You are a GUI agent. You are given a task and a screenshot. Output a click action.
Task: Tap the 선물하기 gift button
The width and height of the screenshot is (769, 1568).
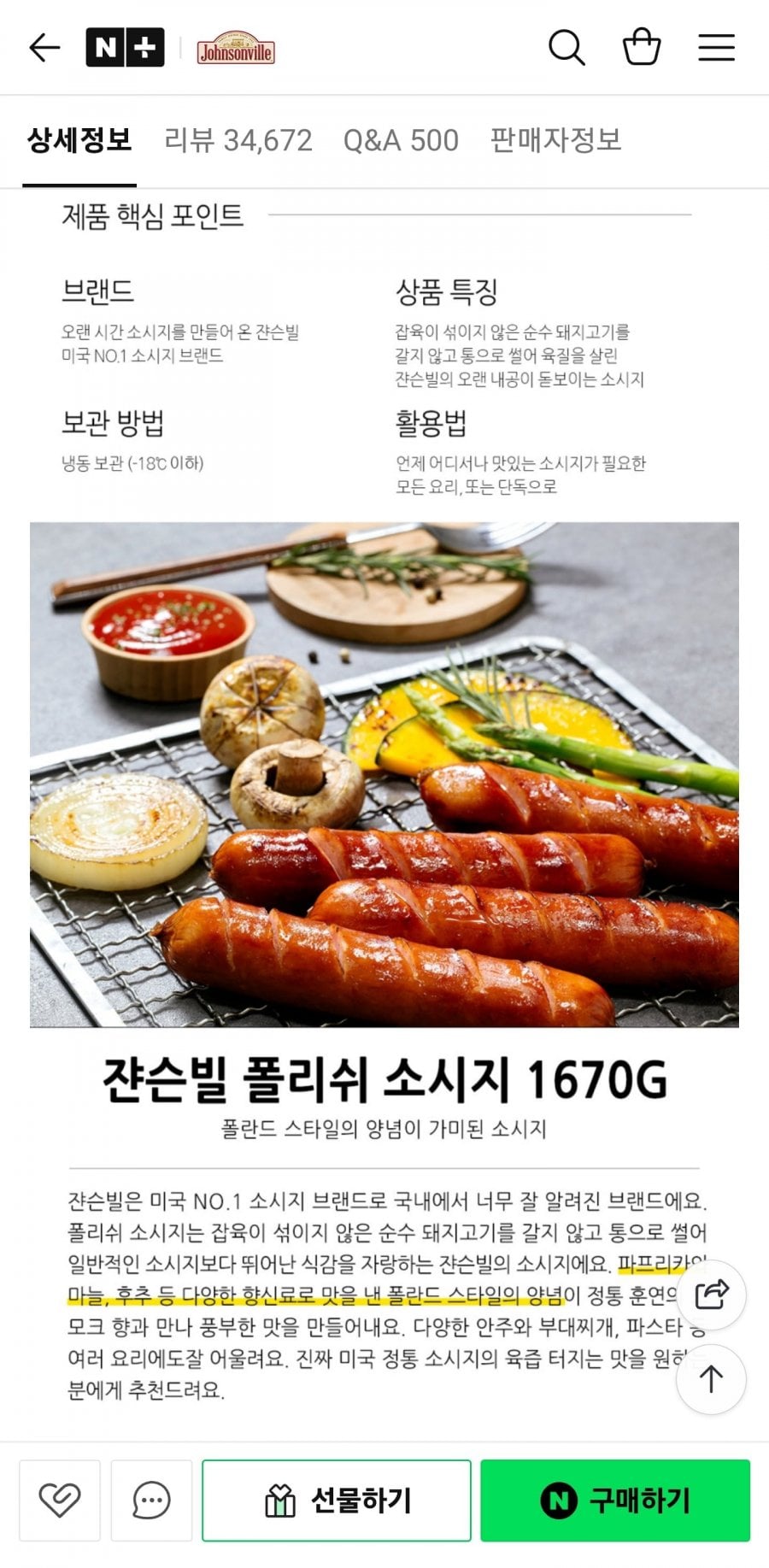pos(336,1501)
